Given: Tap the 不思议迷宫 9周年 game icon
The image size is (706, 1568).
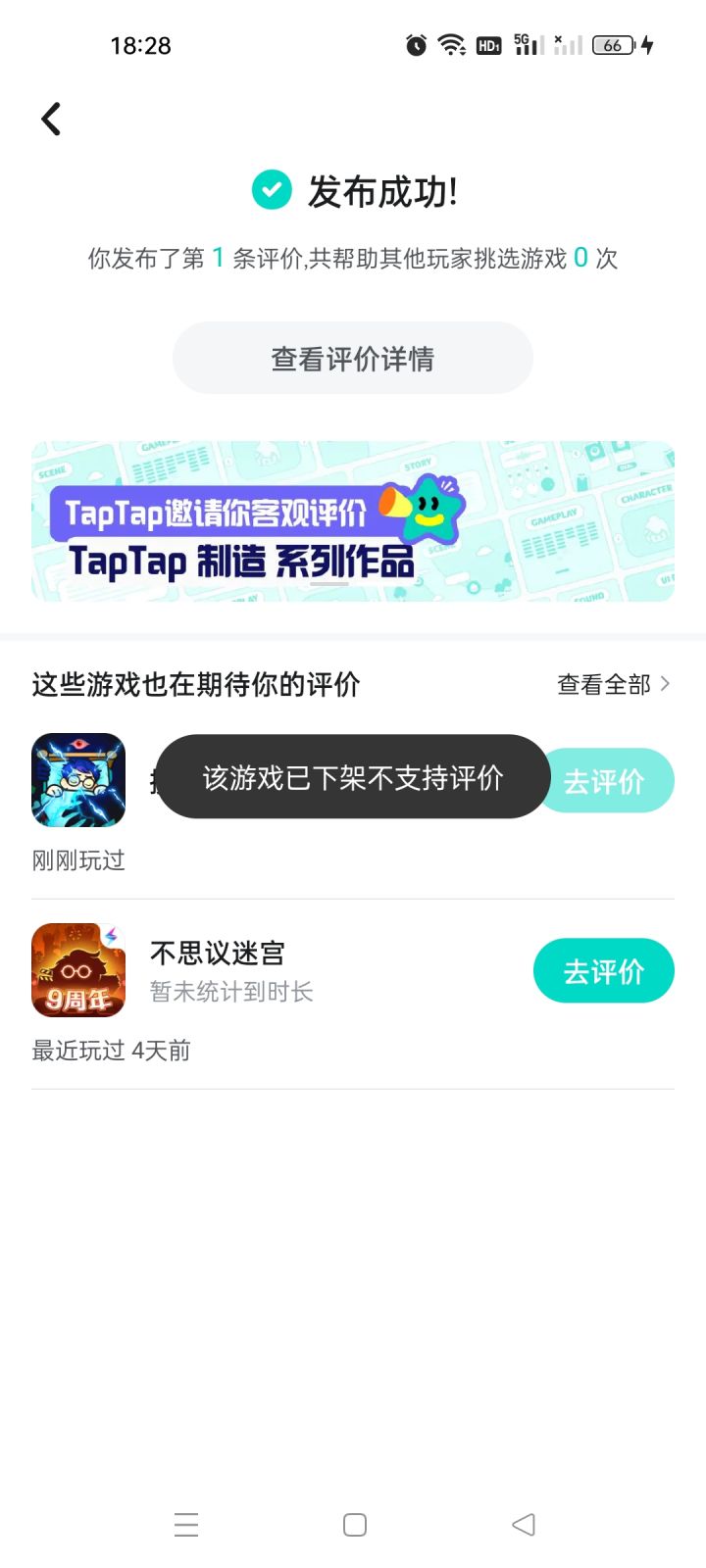Looking at the screenshot, I should [78, 970].
